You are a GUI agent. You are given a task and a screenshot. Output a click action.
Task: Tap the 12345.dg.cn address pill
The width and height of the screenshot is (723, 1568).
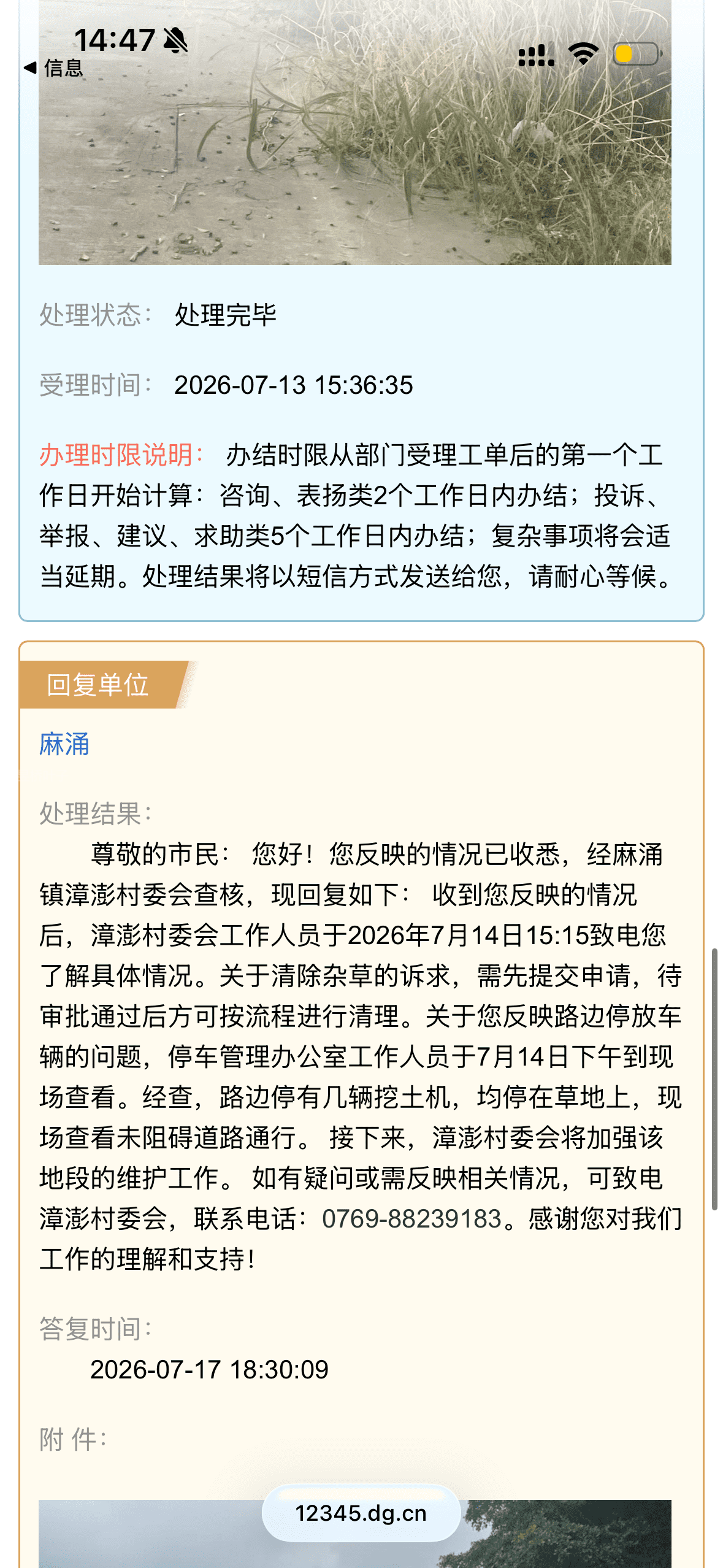coord(361,1513)
